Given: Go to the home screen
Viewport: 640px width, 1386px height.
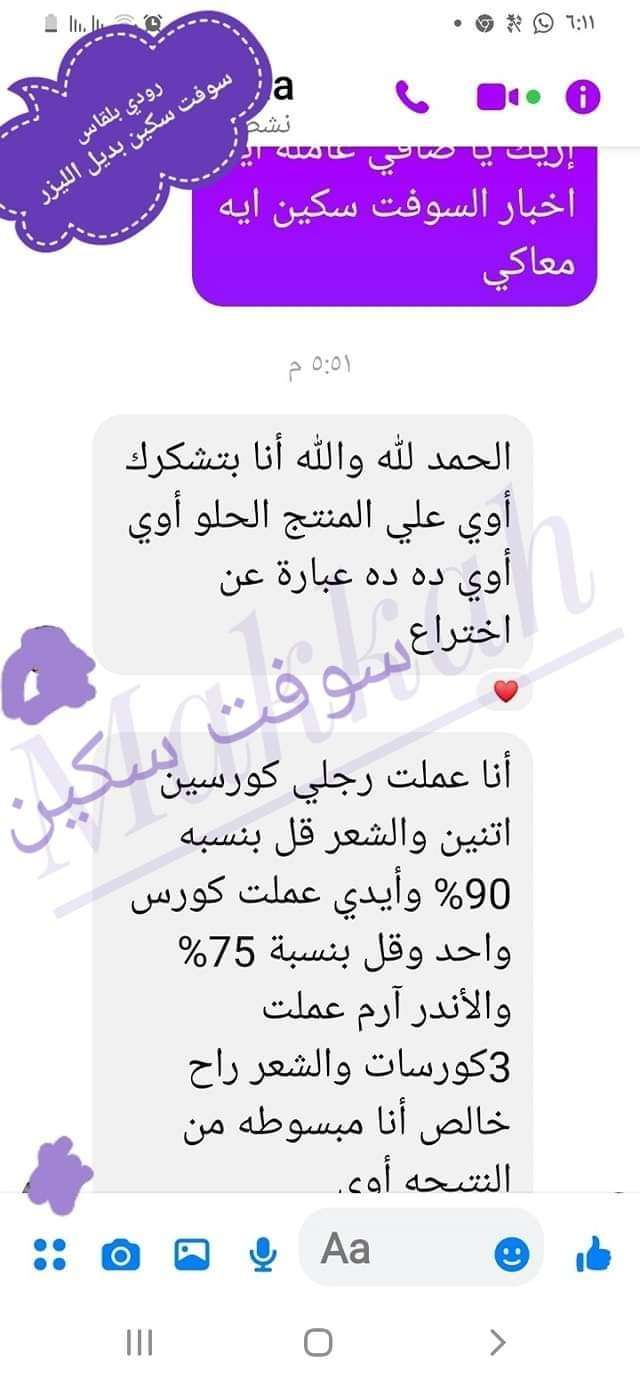Looking at the screenshot, I should click(318, 1342).
